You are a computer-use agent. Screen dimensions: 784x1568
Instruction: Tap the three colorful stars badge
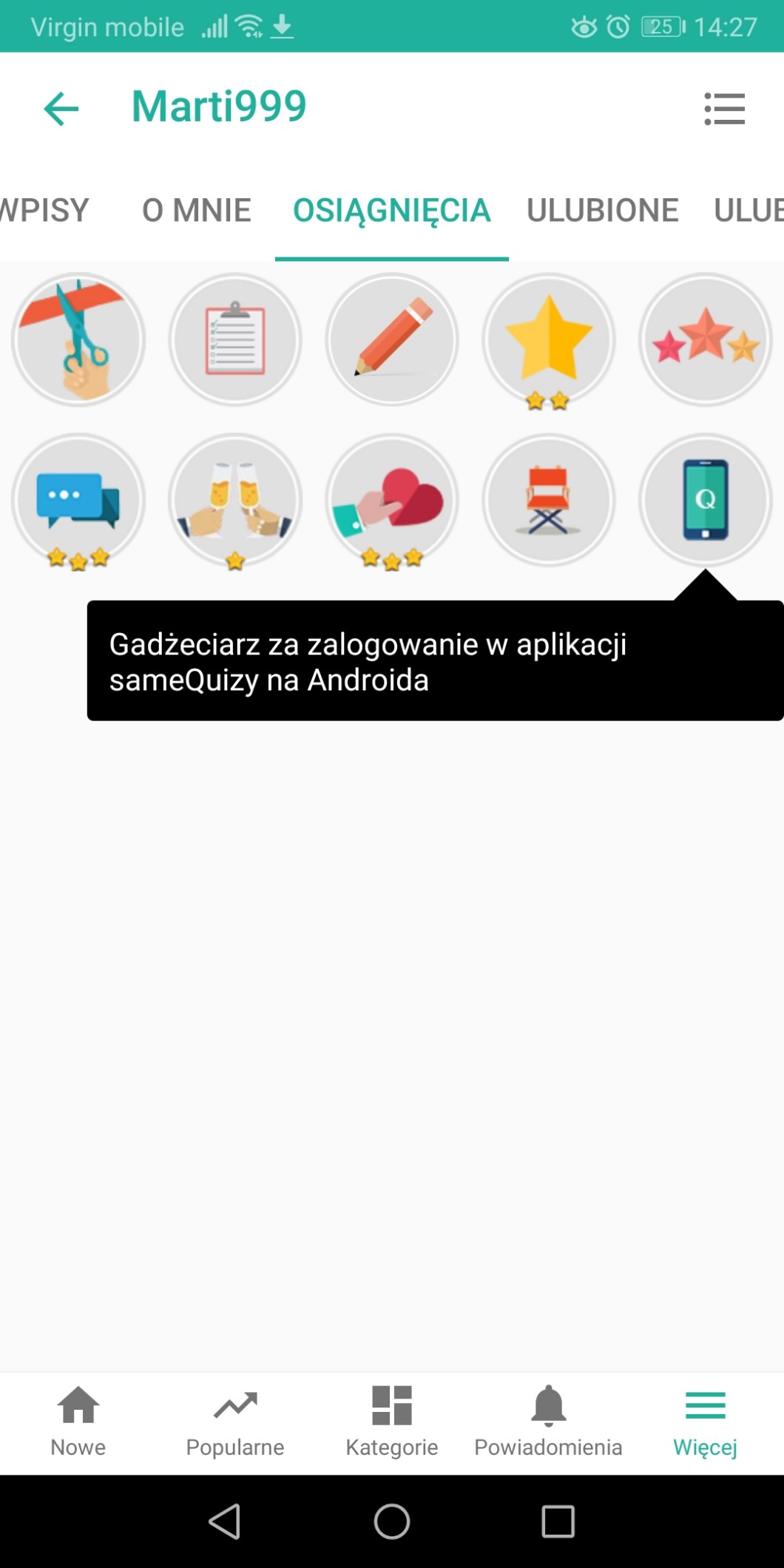pyautogui.click(x=706, y=339)
